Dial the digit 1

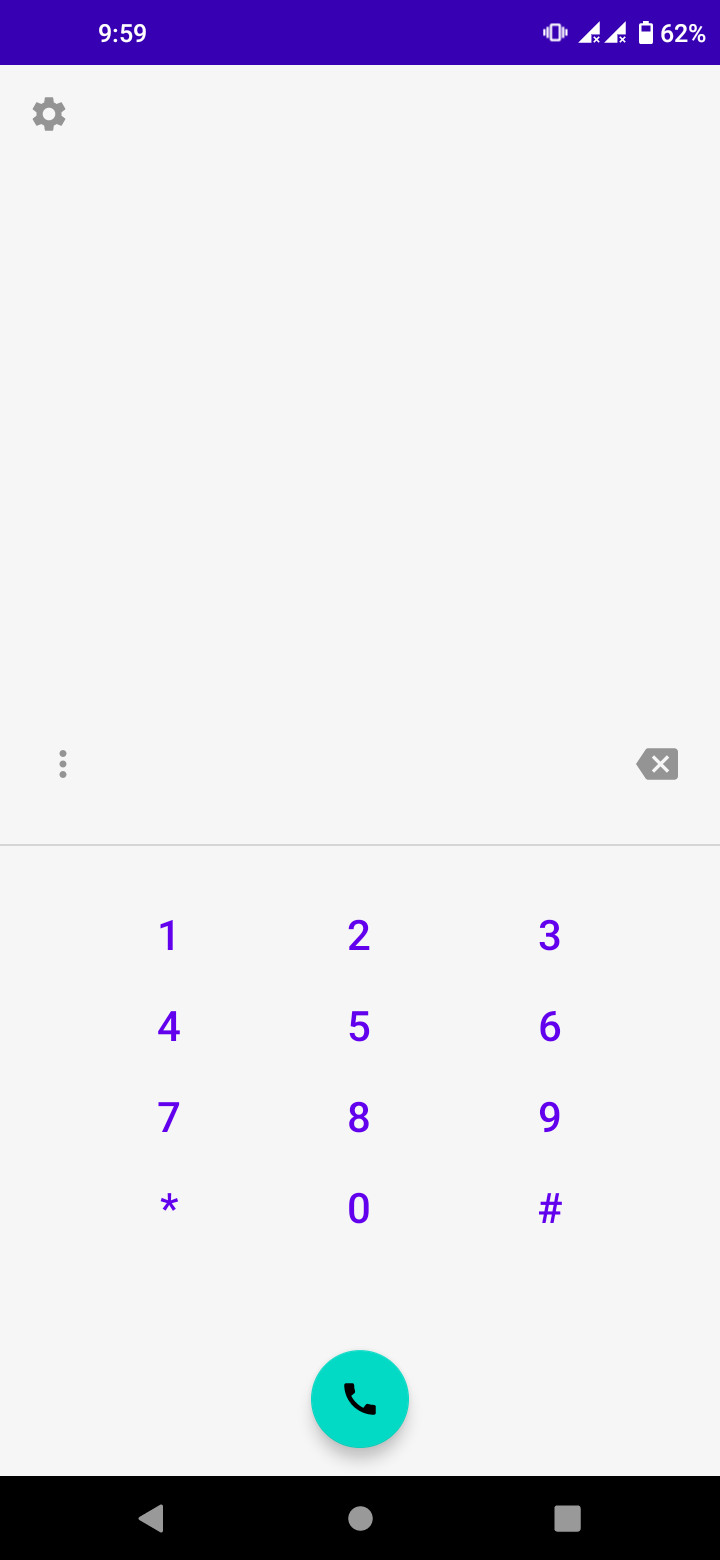pos(168,936)
